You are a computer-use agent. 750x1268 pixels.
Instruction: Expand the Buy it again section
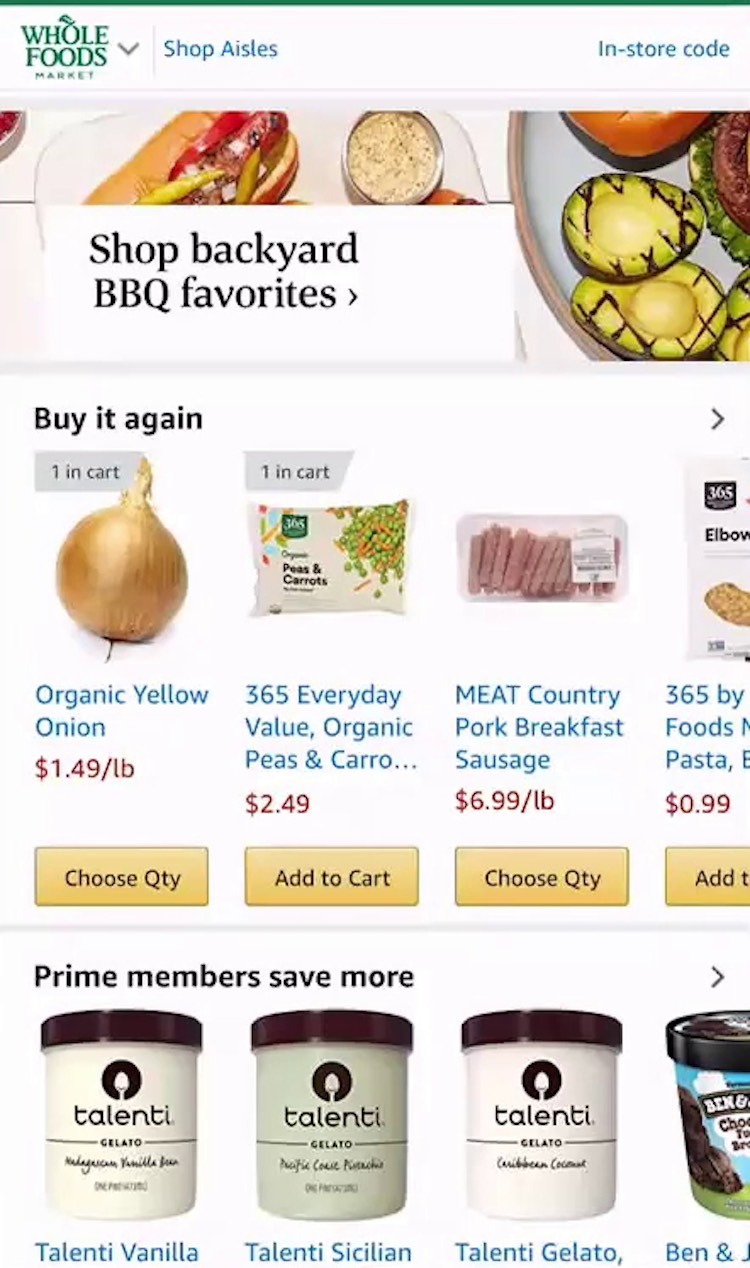point(716,419)
